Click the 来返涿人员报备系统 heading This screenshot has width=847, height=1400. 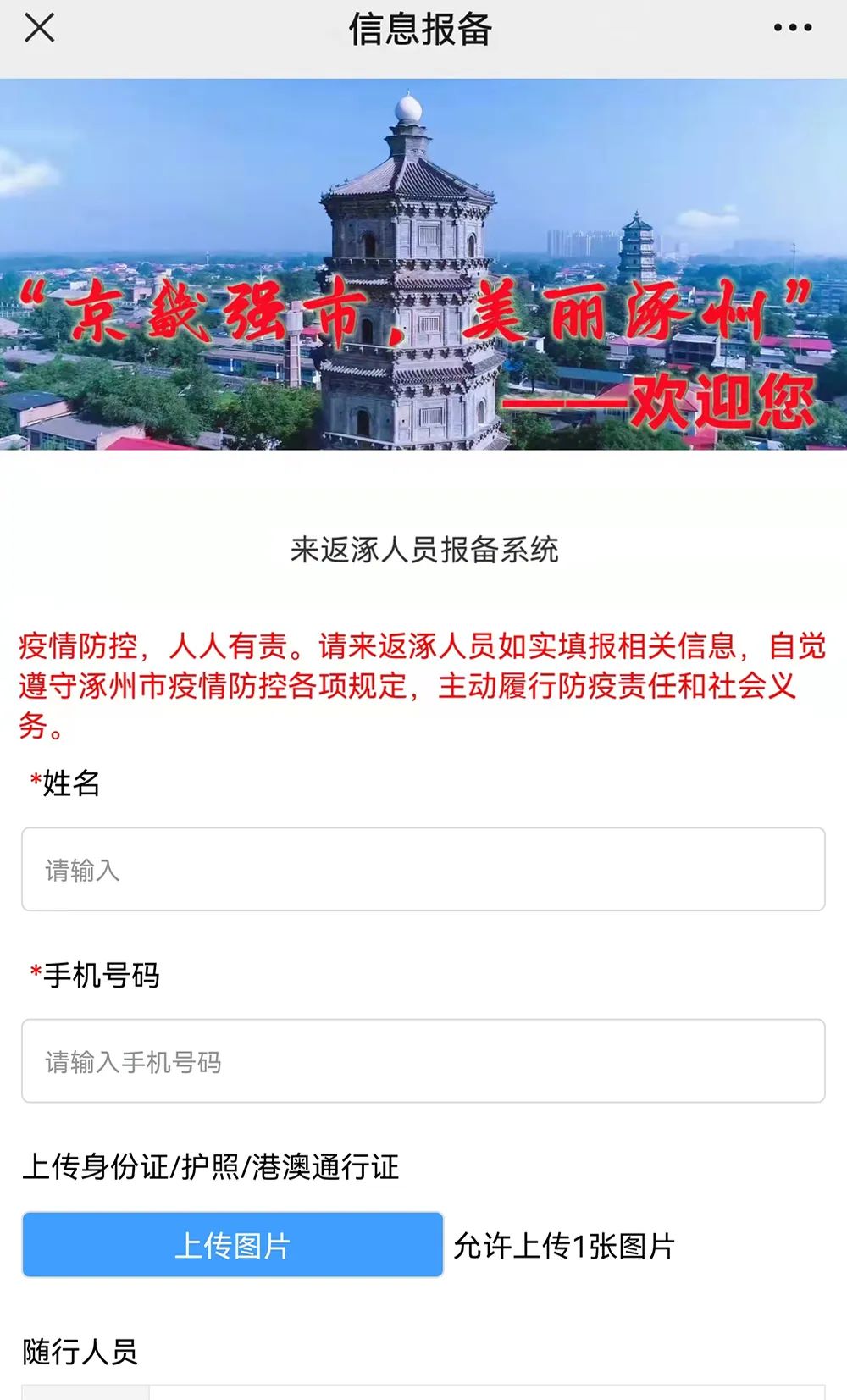click(x=423, y=549)
